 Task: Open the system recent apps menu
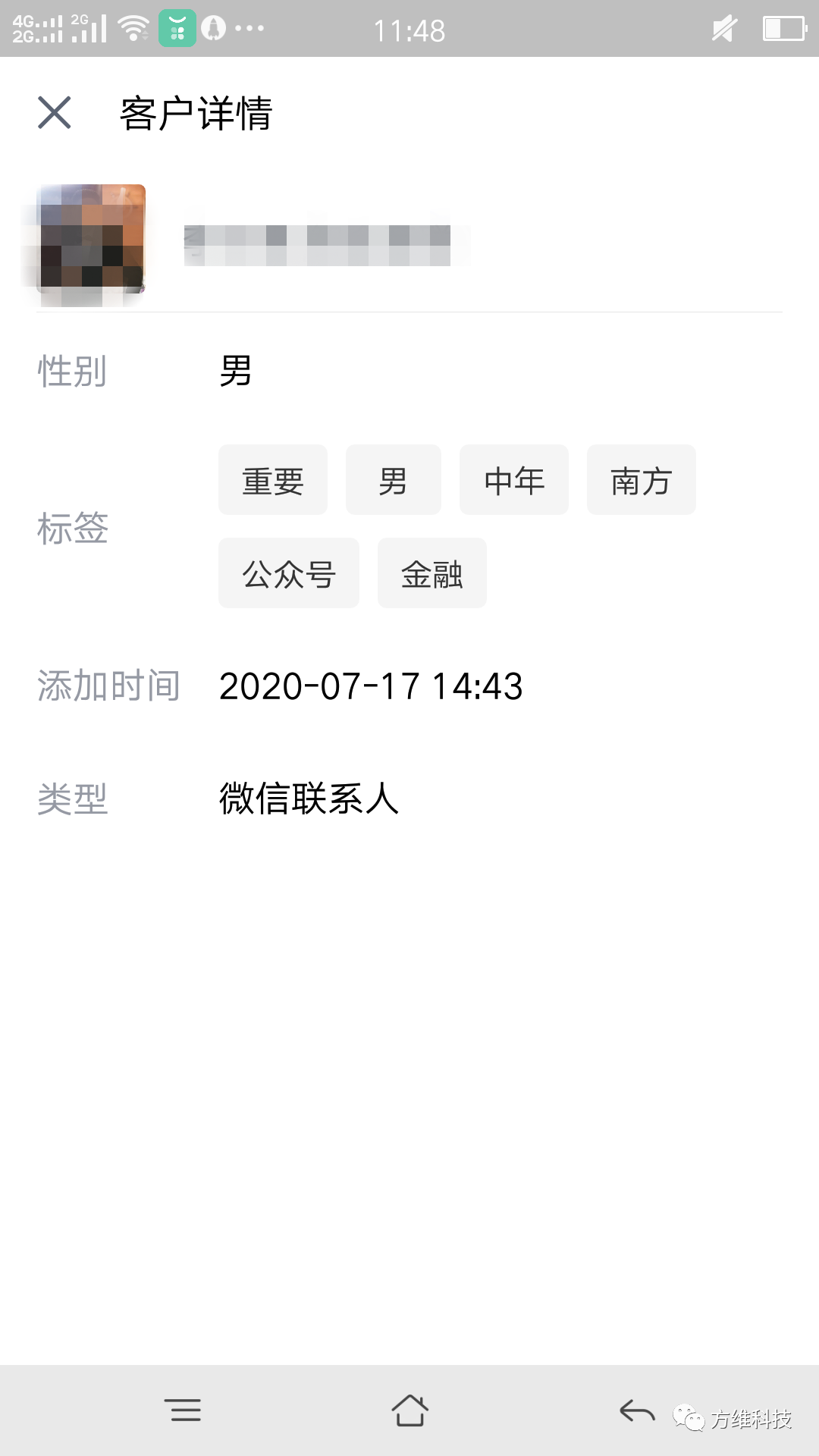[x=183, y=1410]
